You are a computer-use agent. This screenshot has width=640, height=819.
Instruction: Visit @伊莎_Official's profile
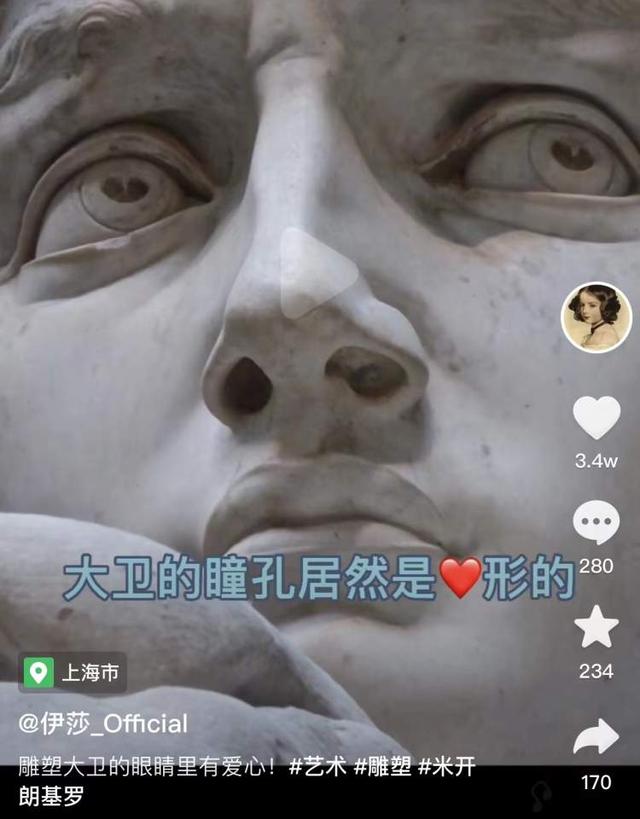[x=103, y=723]
